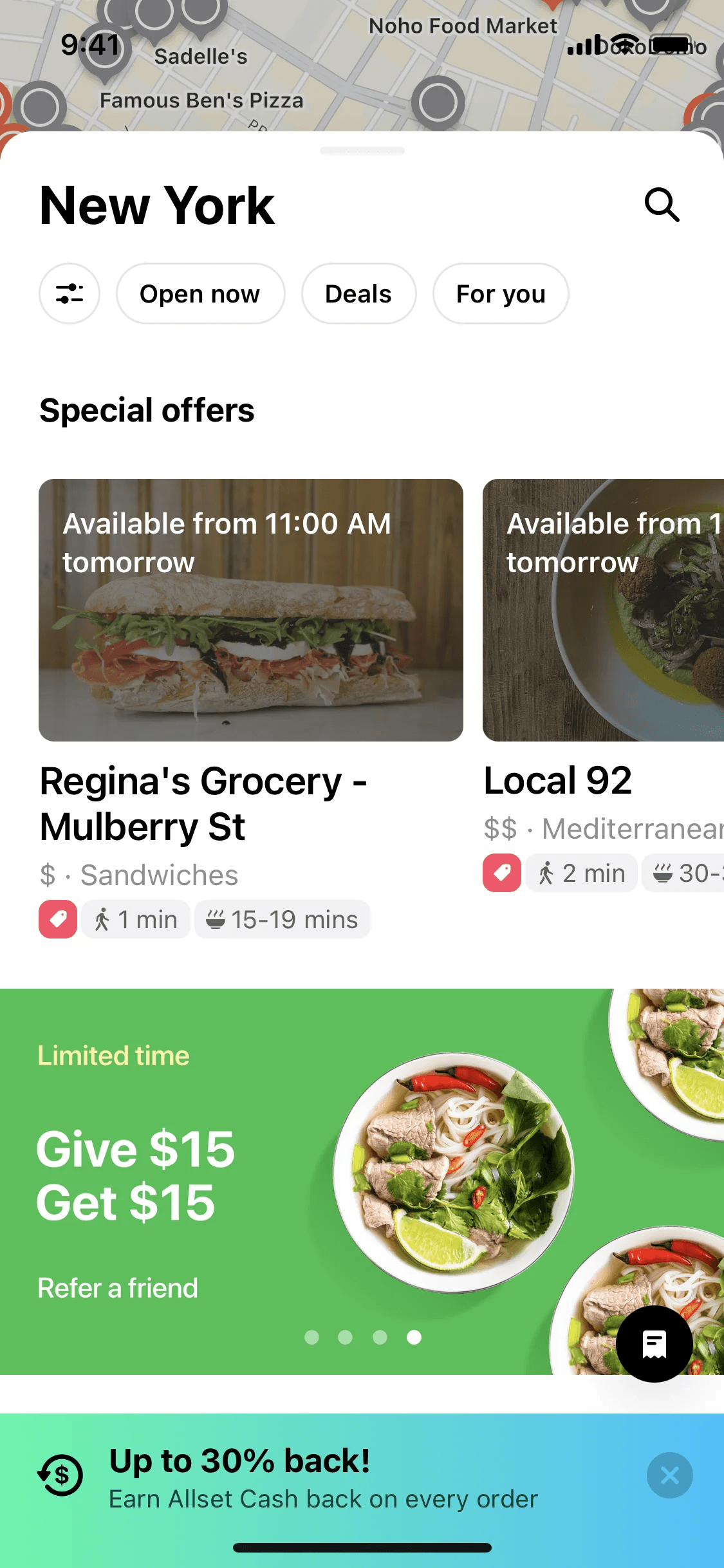Filter by Deals chip
The image size is (724, 1568).
click(358, 294)
